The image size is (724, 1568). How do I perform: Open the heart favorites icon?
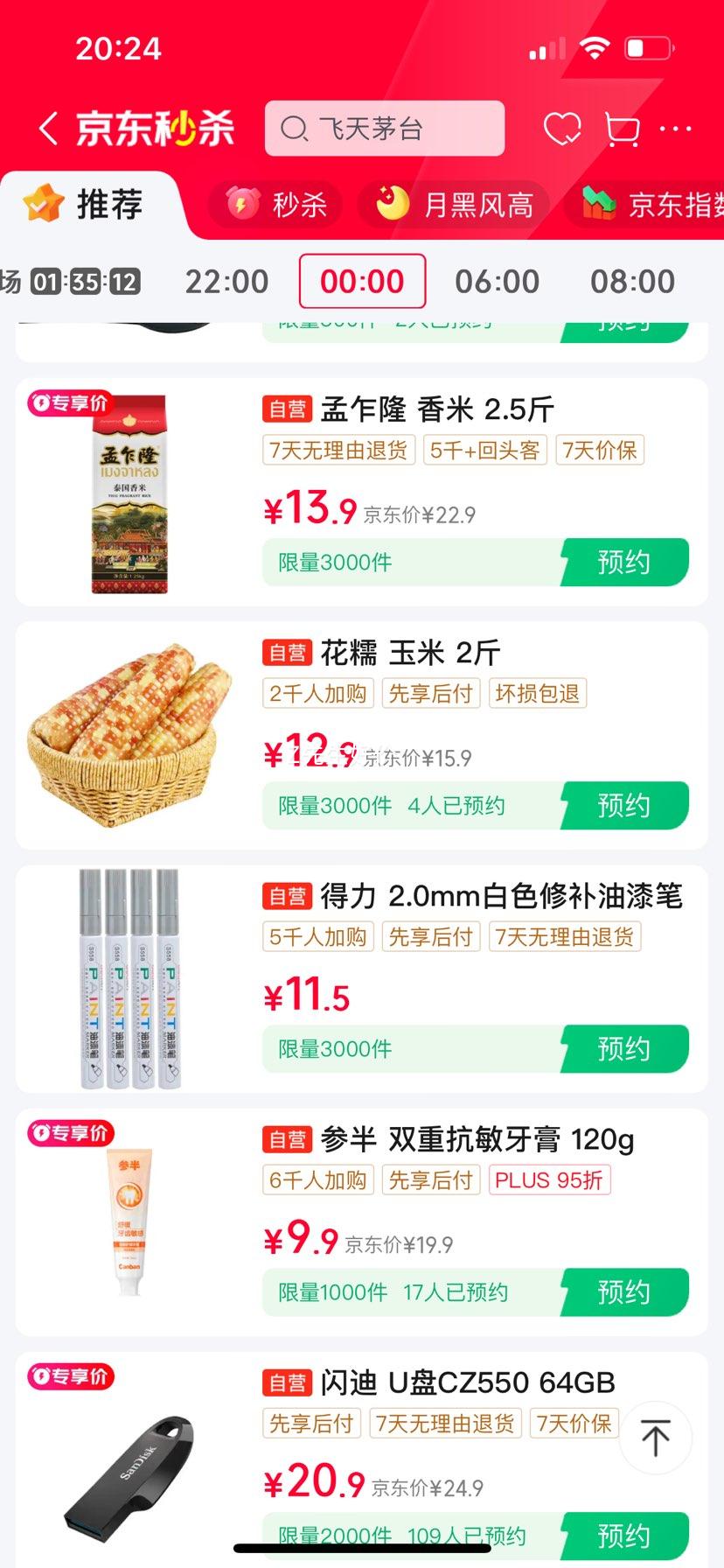[561, 129]
